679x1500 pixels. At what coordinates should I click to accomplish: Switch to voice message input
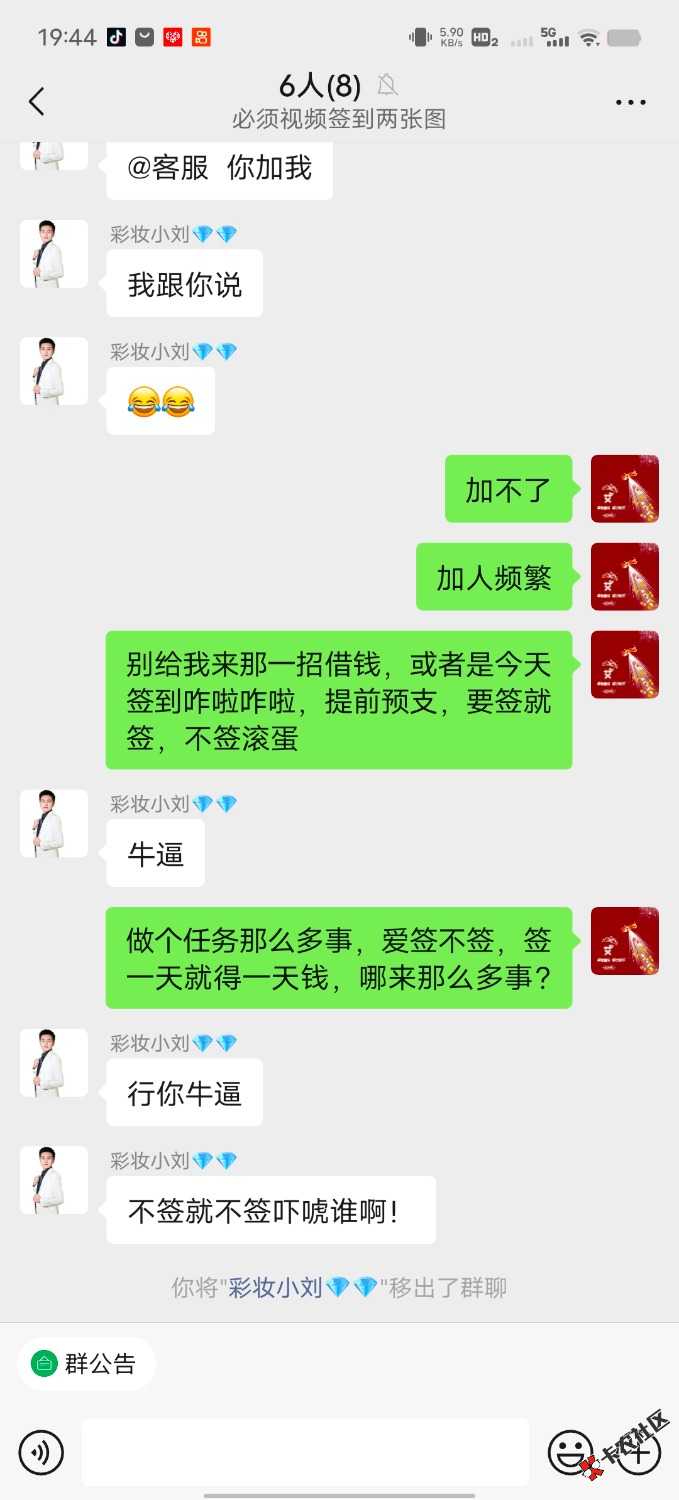pos(41,1452)
